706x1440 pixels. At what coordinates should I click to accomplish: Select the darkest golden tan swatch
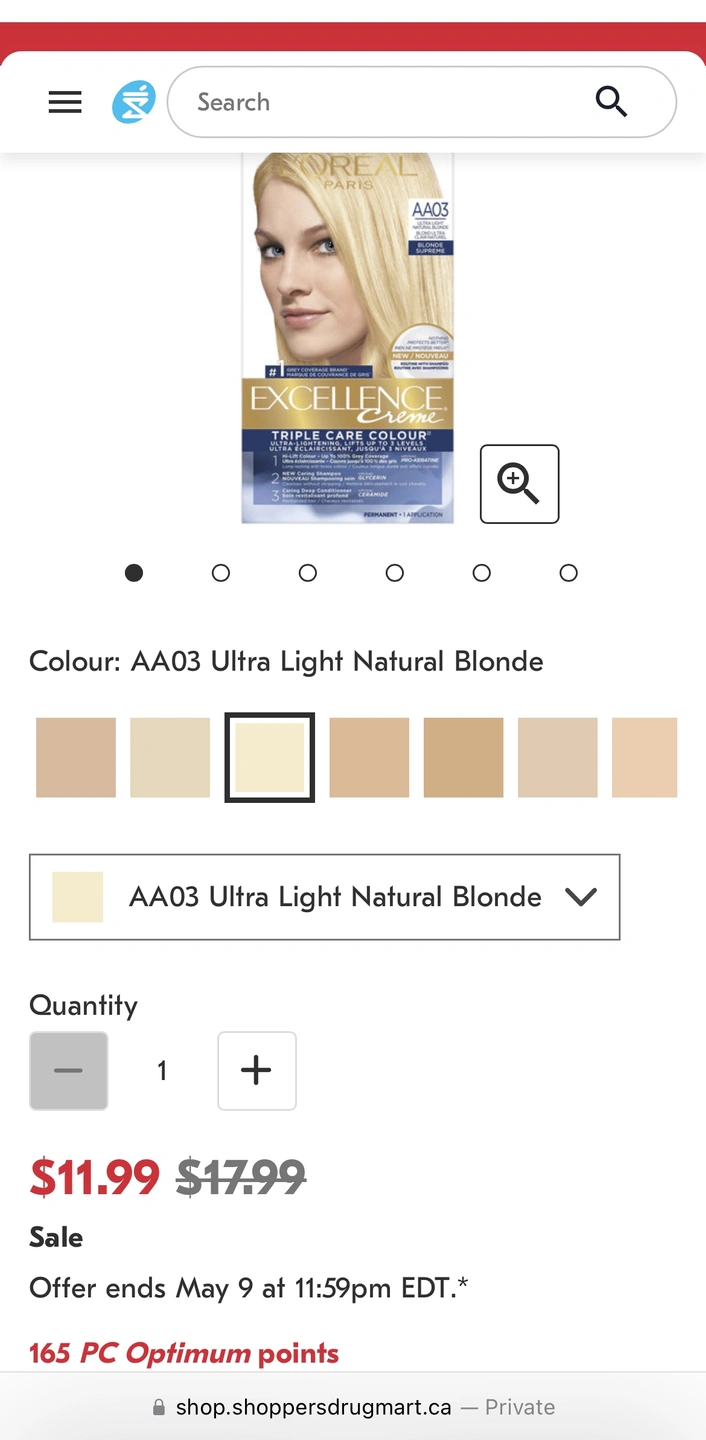[463, 758]
